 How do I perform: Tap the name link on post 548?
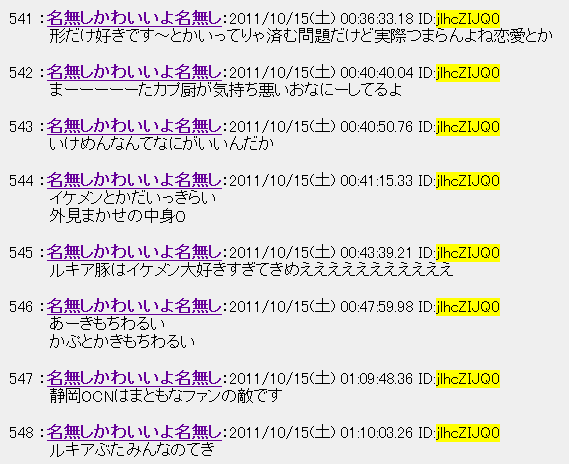click(x=134, y=433)
